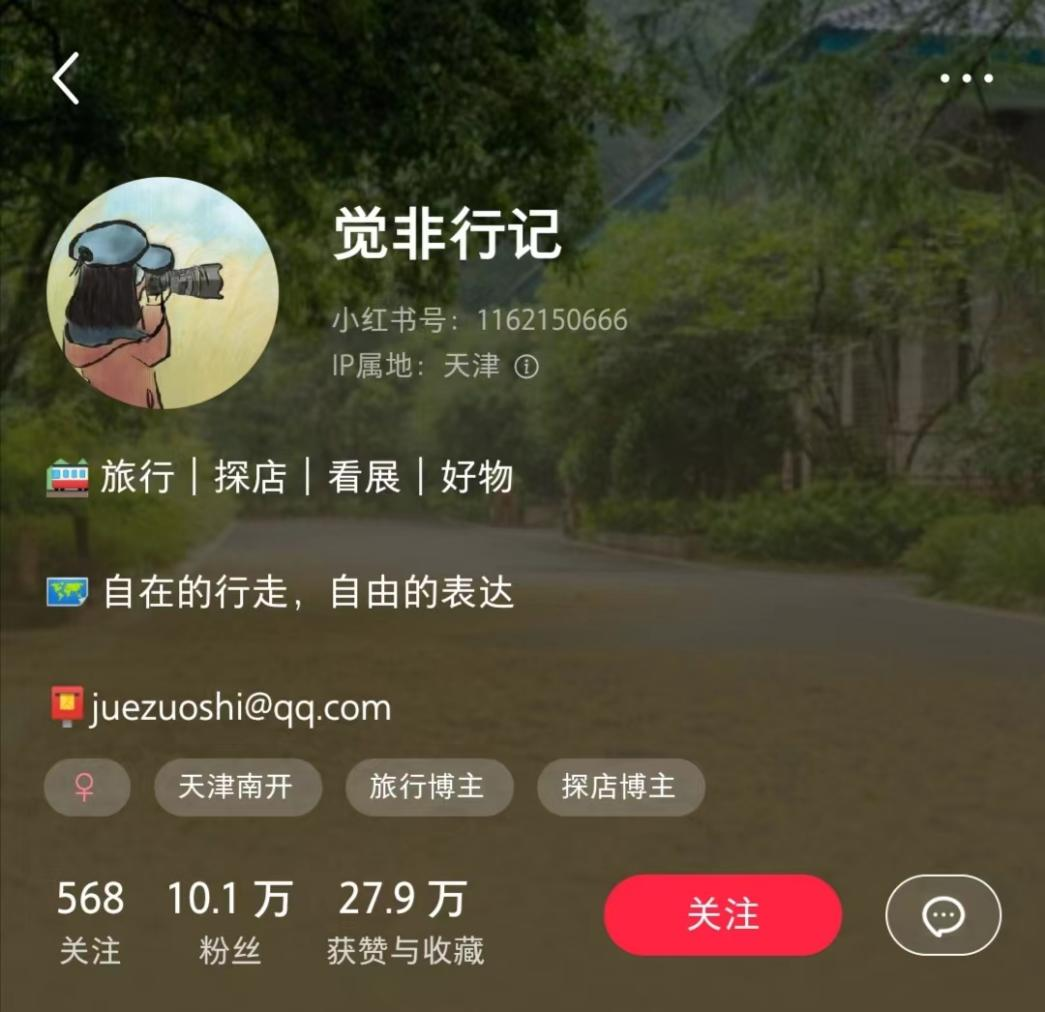The width and height of the screenshot is (1045, 1012).
Task: Follow this user with red 关注 button
Action: click(722, 915)
